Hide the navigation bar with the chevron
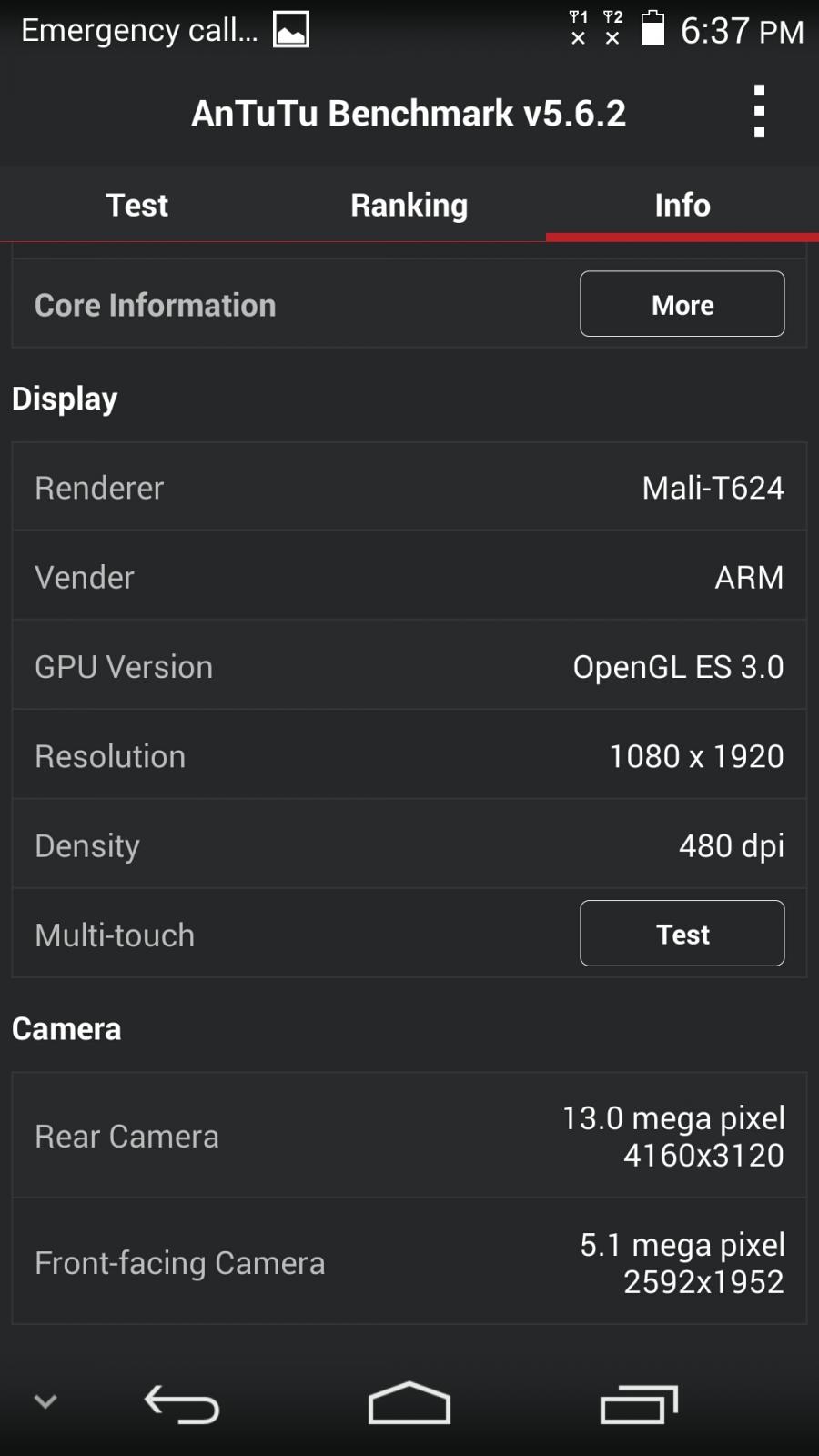819x1456 pixels. pyautogui.click(x=45, y=1401)
